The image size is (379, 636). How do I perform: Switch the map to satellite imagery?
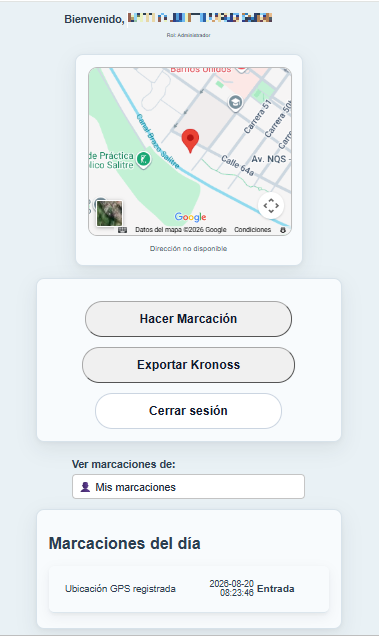(x=109, y=213)
